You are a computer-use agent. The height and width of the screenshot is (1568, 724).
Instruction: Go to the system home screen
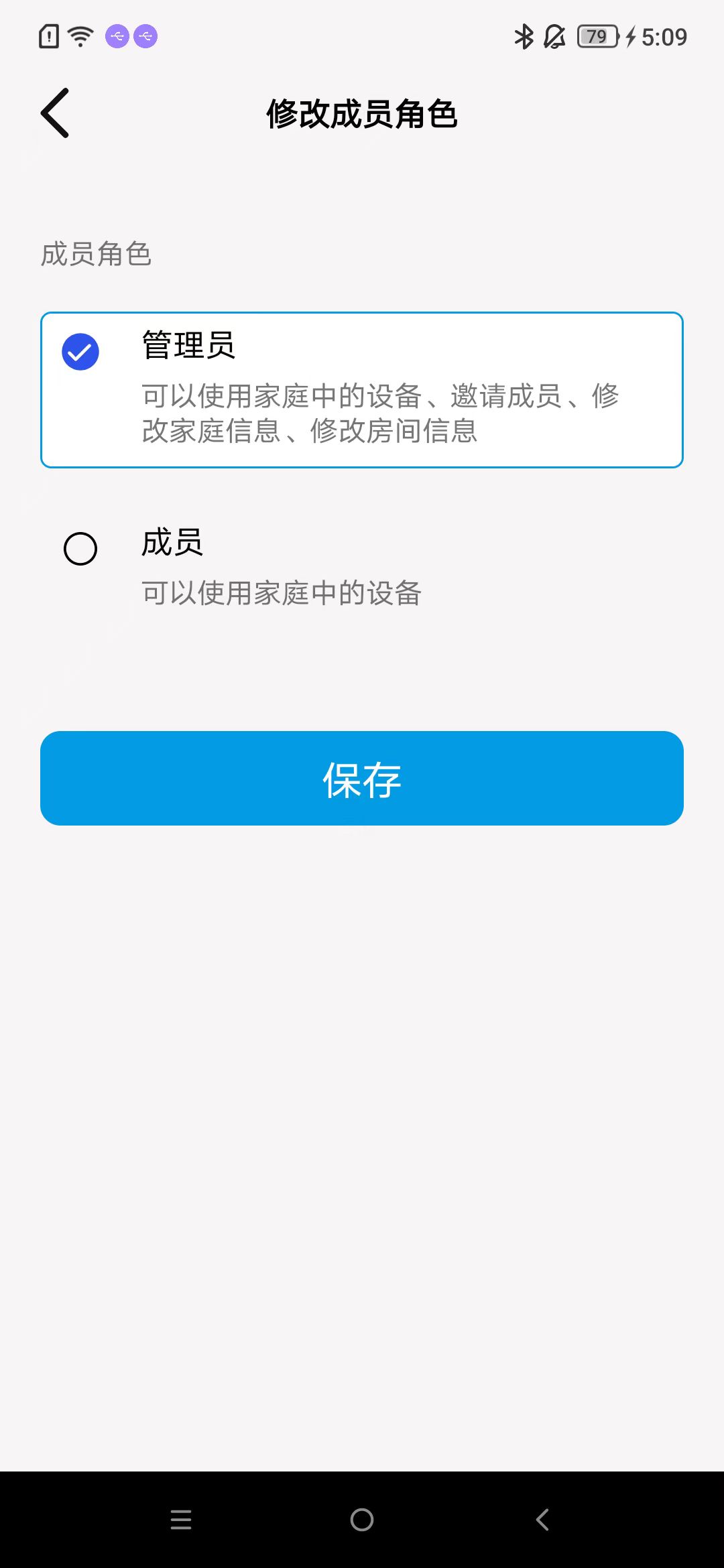(362, 1520)
